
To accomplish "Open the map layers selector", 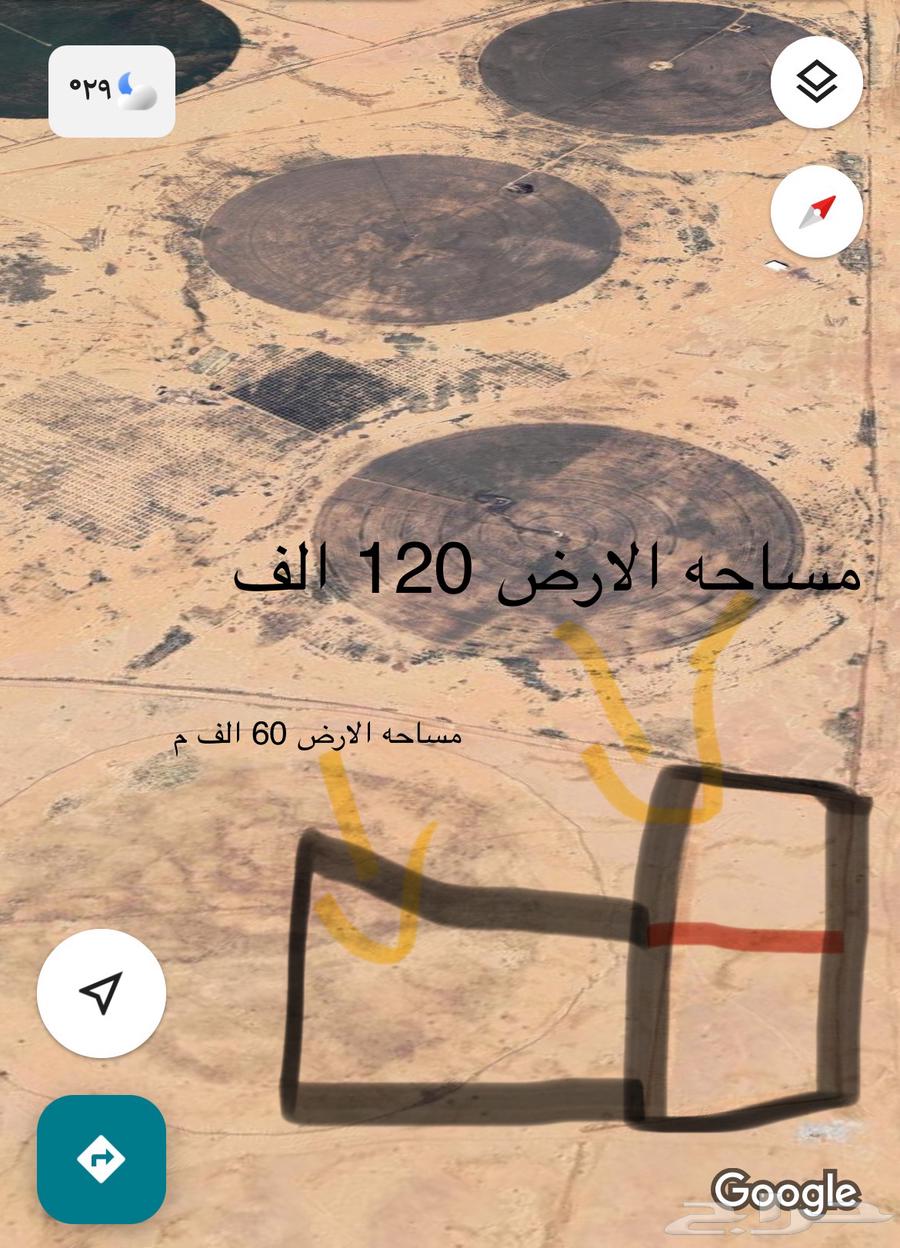I will (817, 82).
